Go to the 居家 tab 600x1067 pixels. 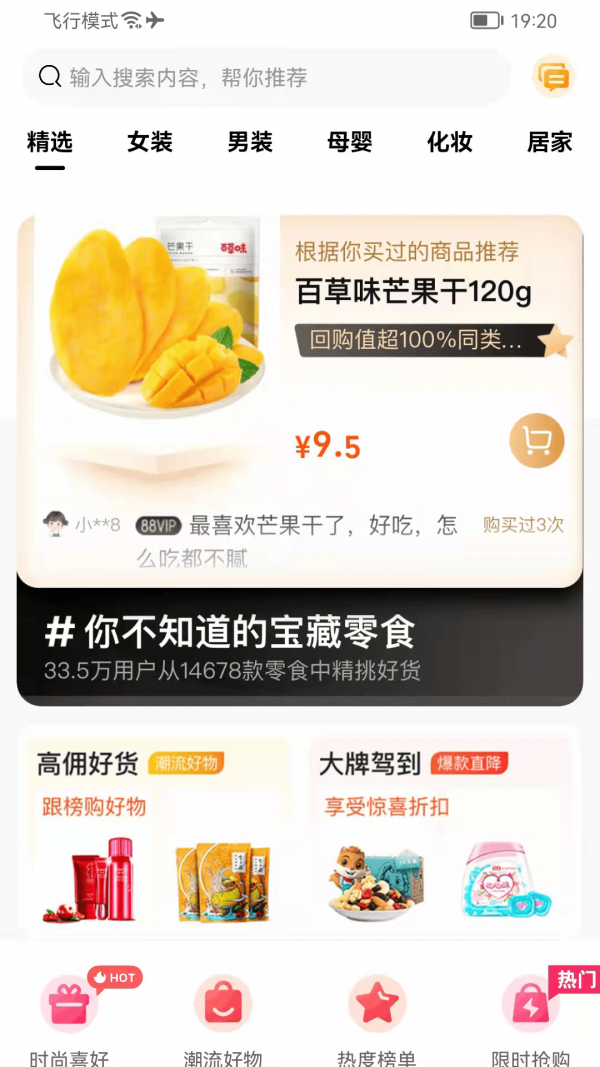click(x=549, y=142)
